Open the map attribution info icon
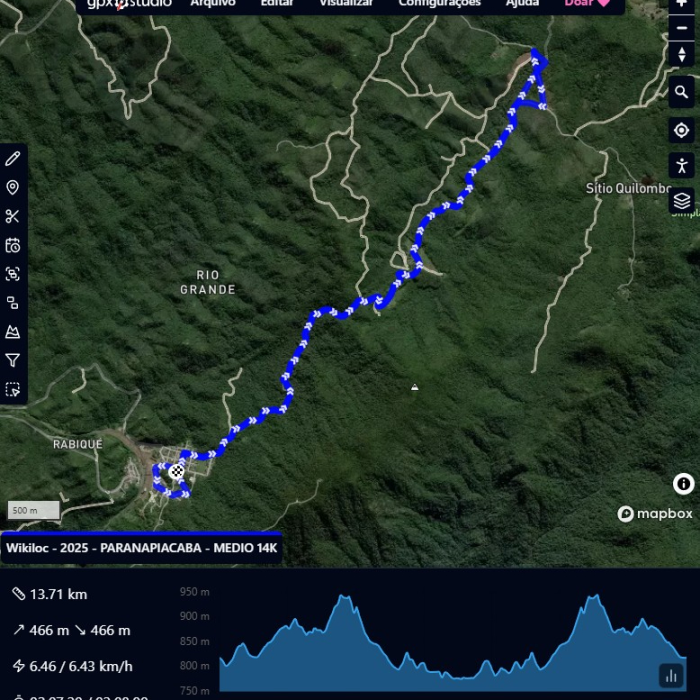Screen dimensions: 700x700 684,484
